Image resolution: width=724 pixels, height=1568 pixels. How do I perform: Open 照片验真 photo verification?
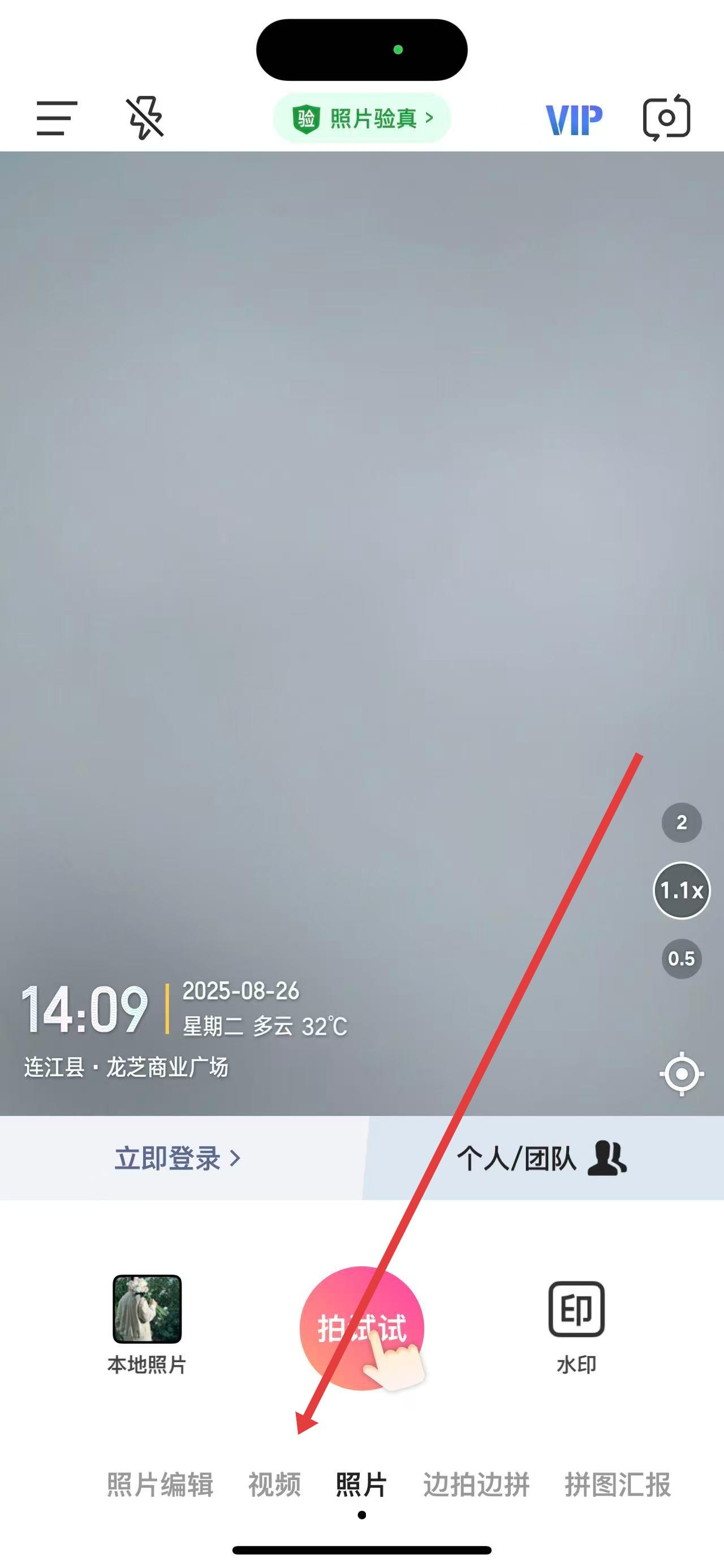click(x=361, y=118)
